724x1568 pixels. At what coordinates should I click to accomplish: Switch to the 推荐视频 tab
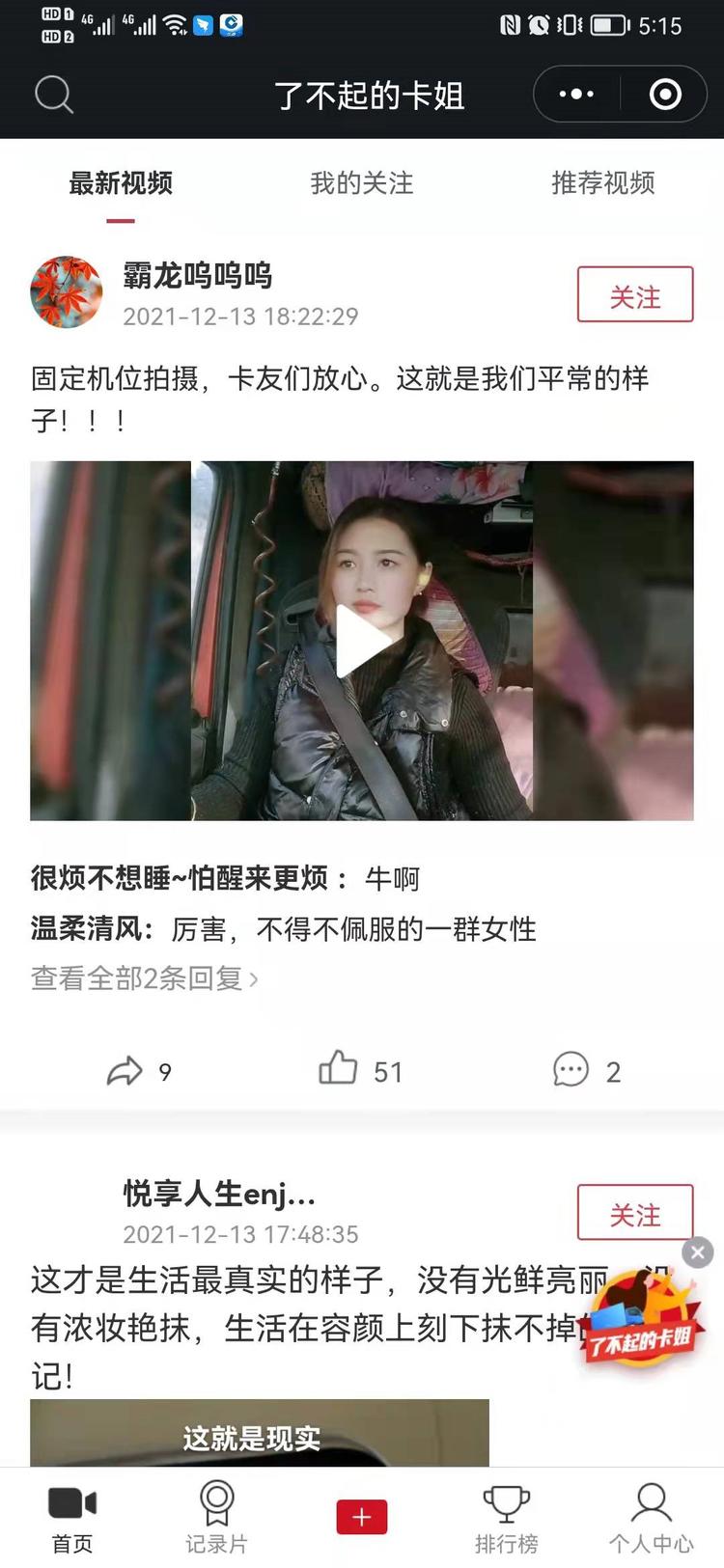pos(602,183)
